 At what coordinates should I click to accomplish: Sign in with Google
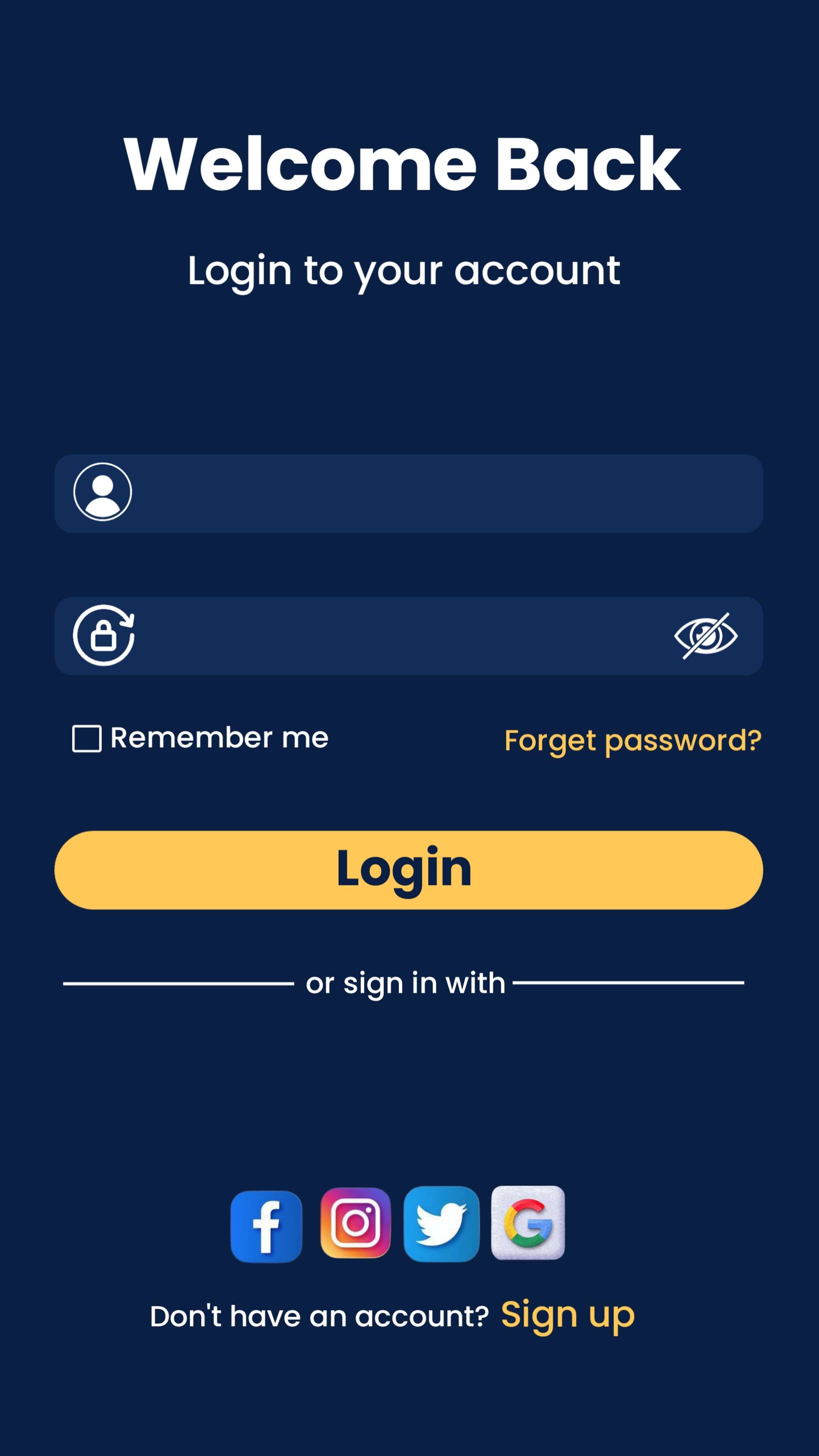coord(528,1223)
